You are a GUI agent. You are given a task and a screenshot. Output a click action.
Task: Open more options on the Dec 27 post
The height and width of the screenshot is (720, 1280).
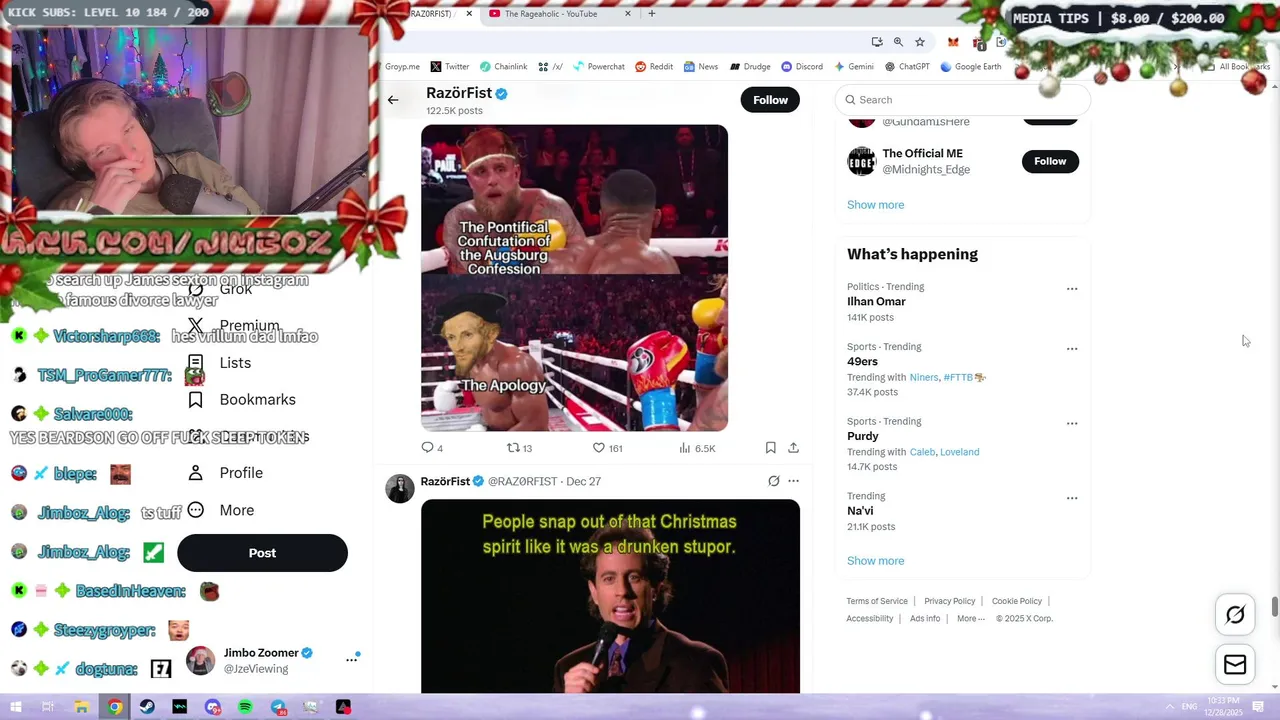pos(793,481)
